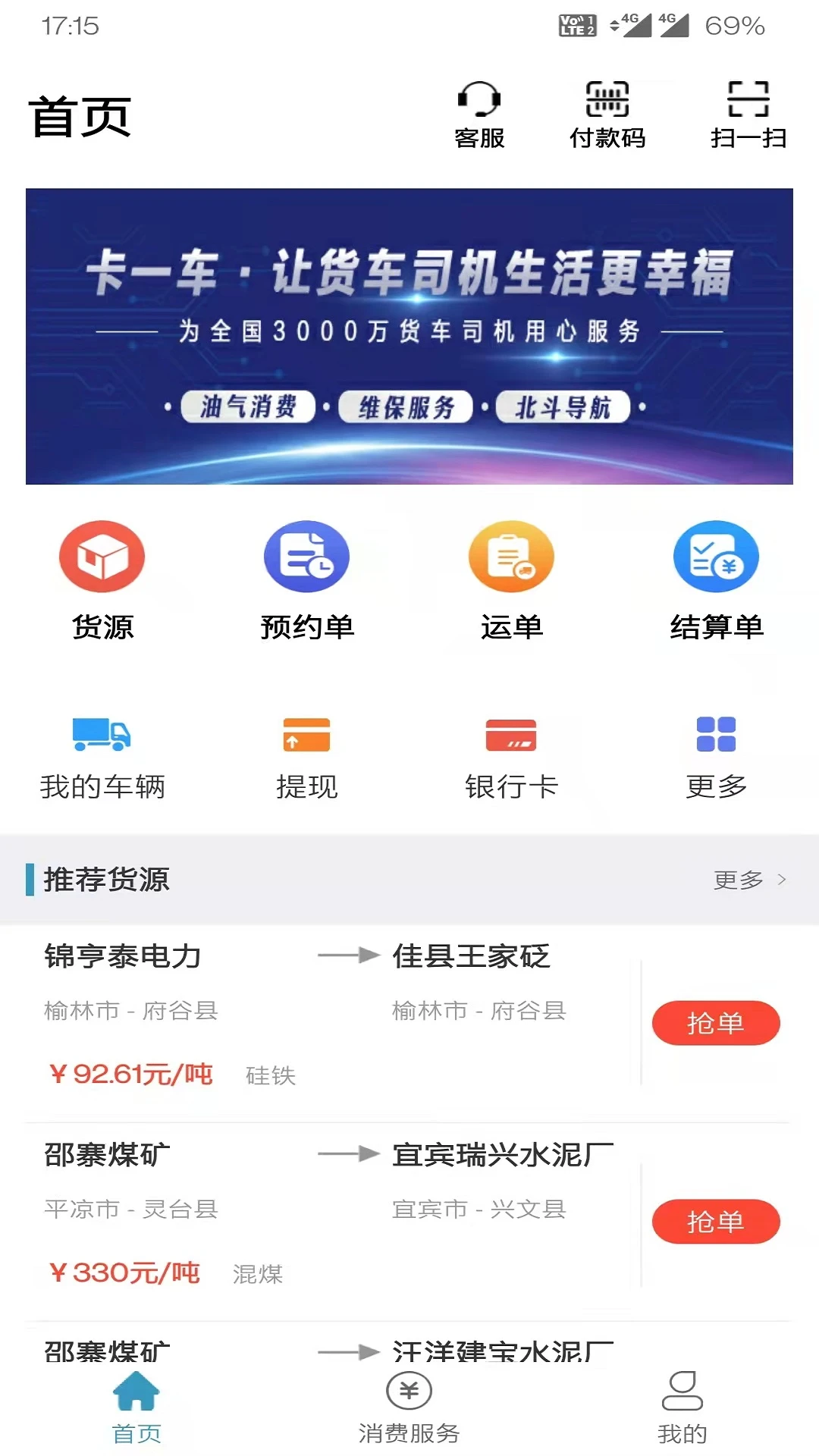Open the 卡一车 promotional banner

click(x=409, y=336)
